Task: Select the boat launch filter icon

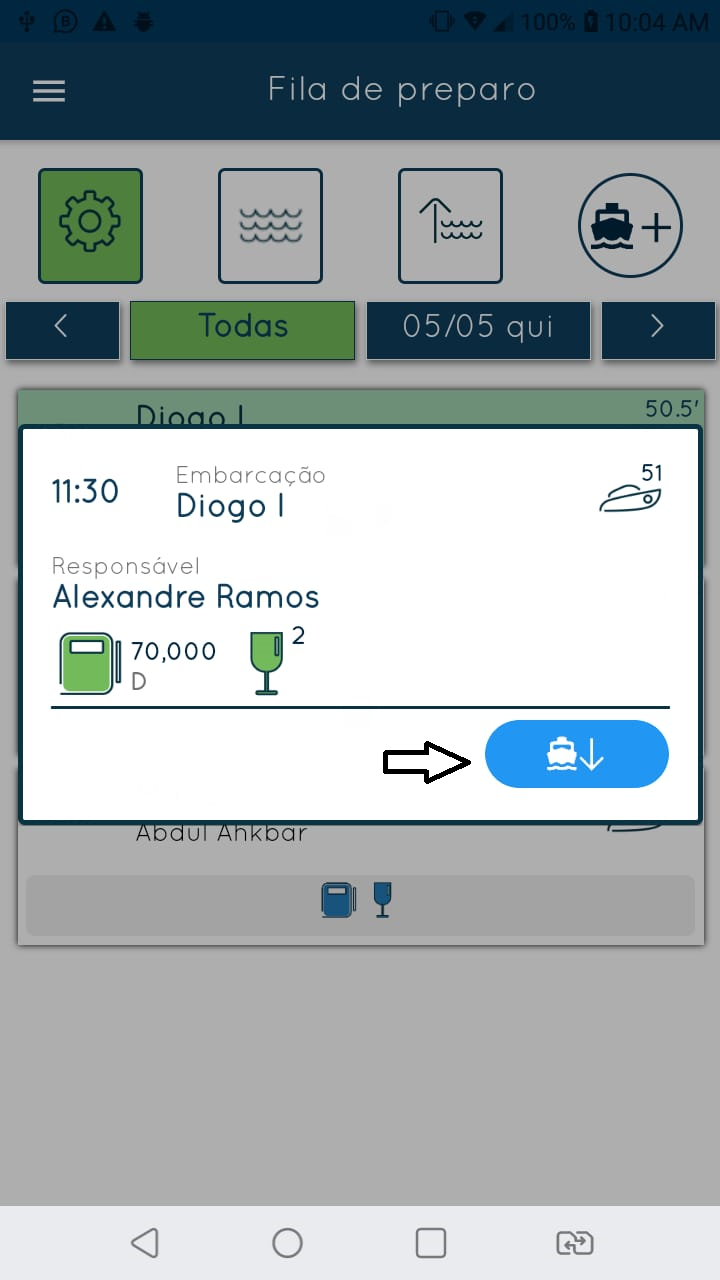Action: pos(450,225)
